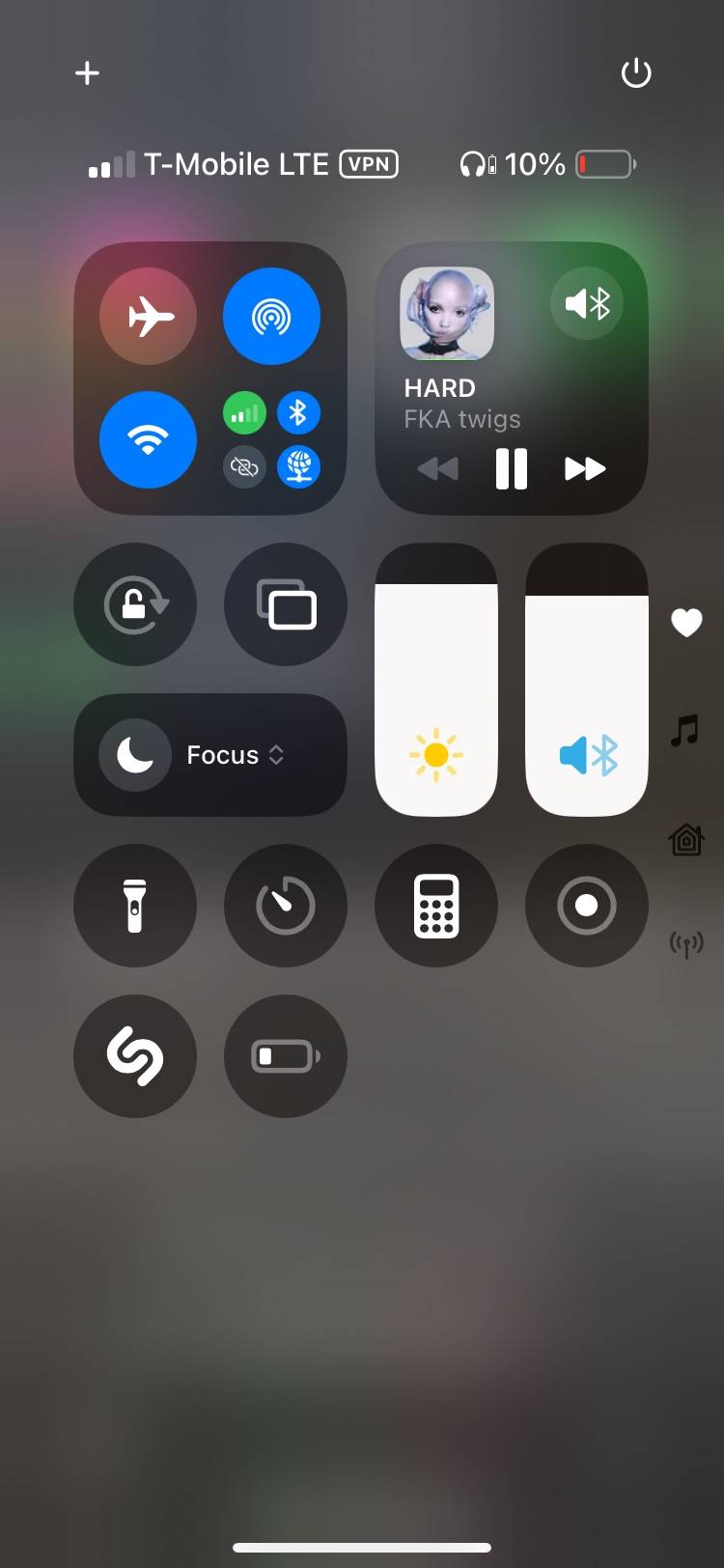Tap the plus icon to add controls
The width and height of the screenshot is (724, 1568).
click(x=87, y=73)
